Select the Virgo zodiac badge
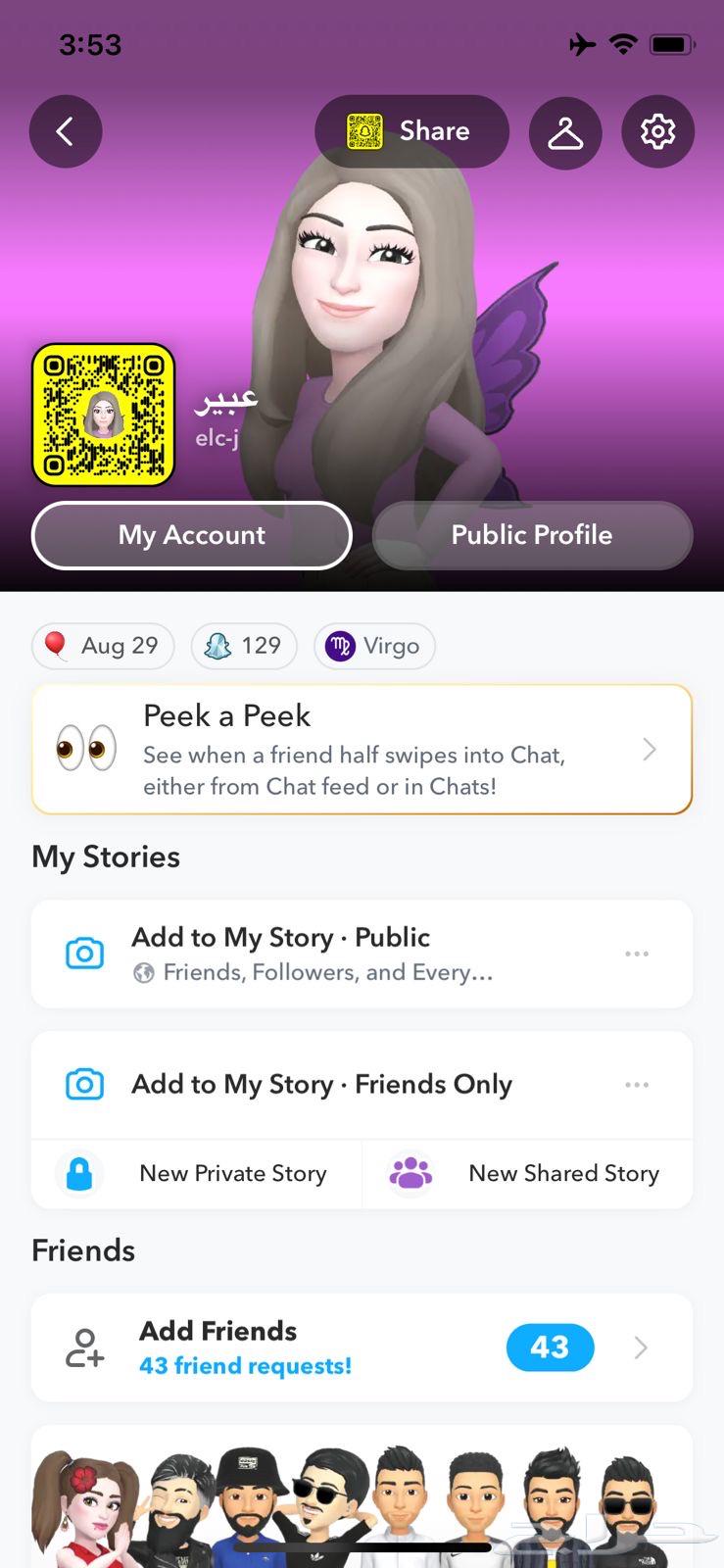724x1568 pixels. point(374,645)
